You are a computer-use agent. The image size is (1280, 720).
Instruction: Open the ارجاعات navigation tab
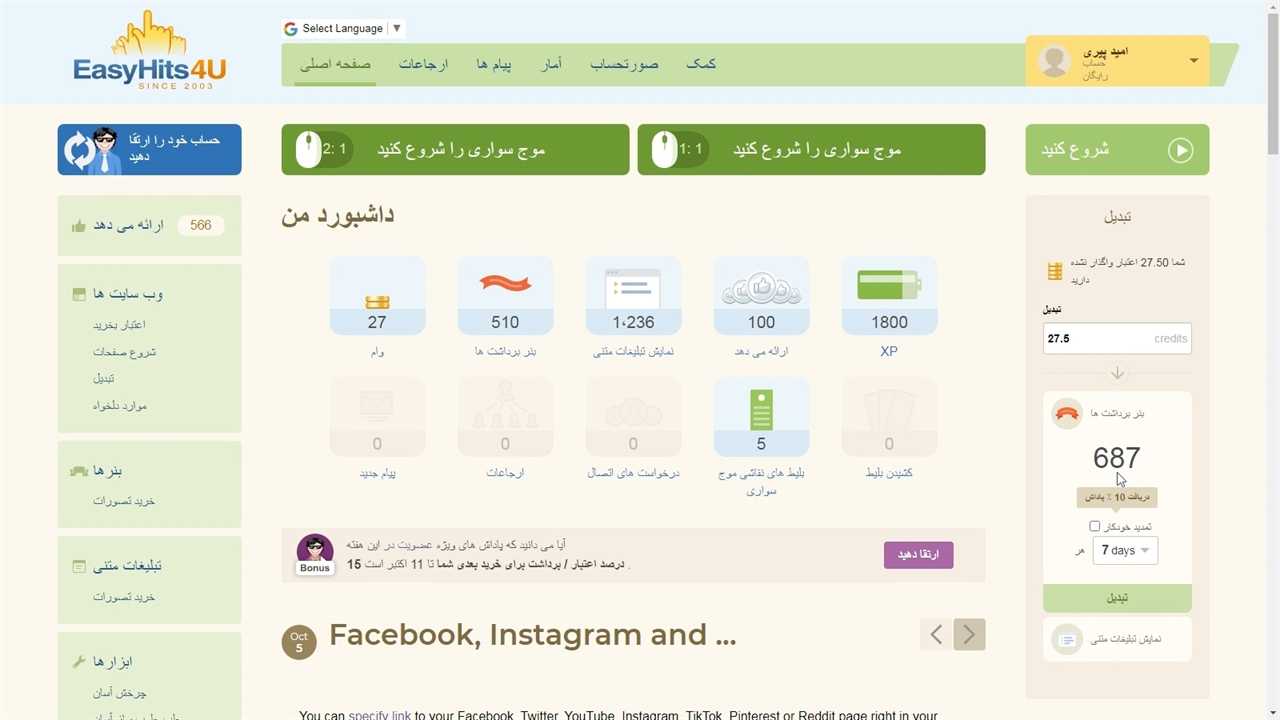coord(423,64)
